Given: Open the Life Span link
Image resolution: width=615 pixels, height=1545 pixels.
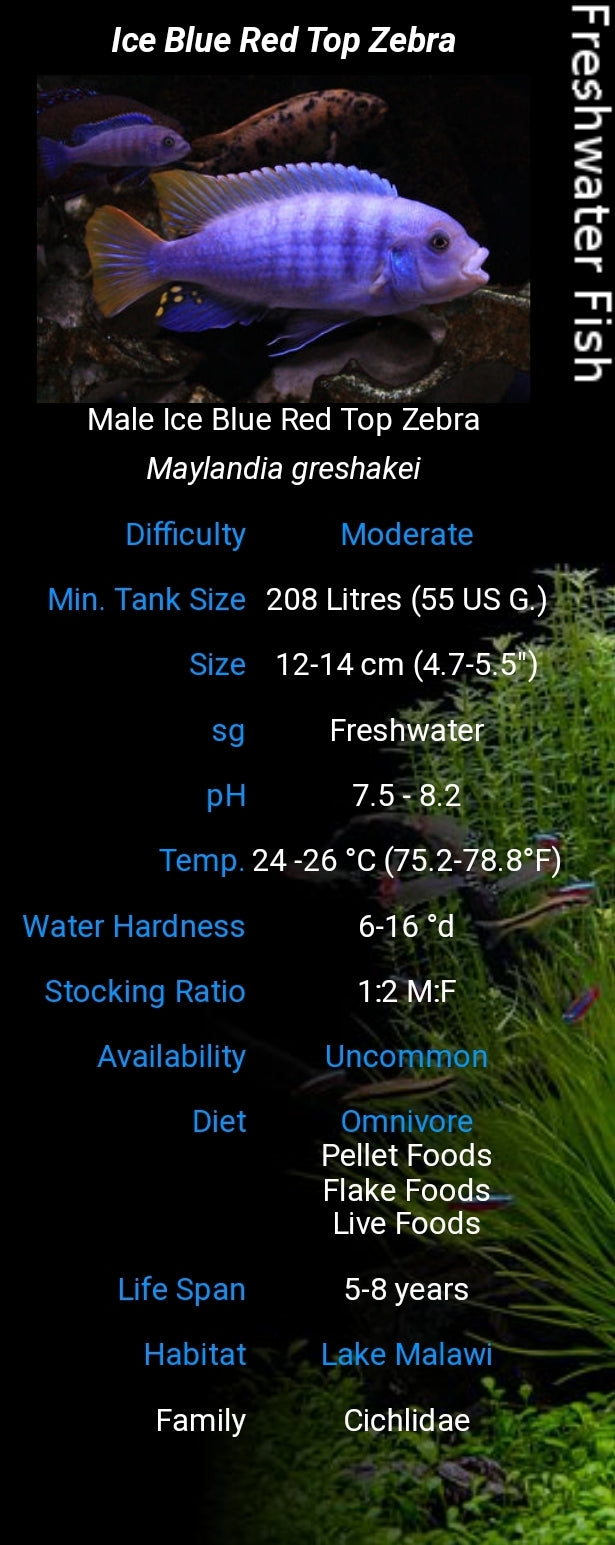Looking at the screenshot, I should (x=182, y=1290).
